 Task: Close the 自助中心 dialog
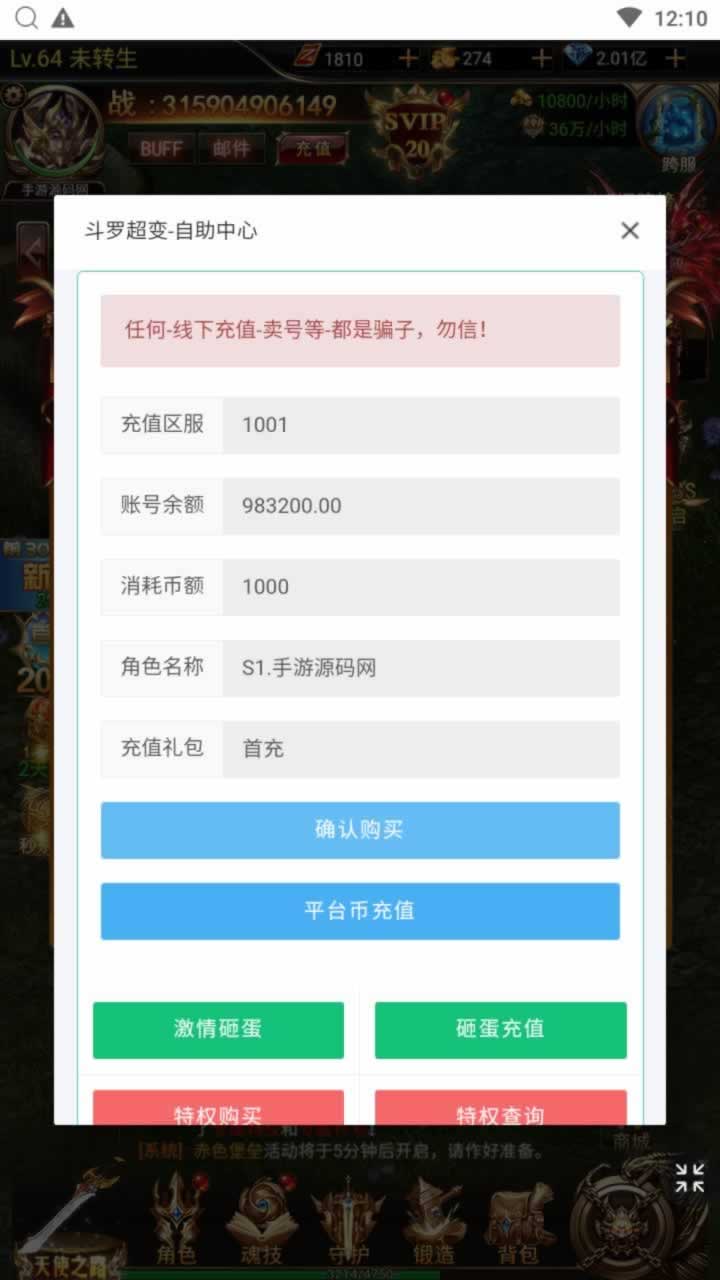click(x=629, y=231)
